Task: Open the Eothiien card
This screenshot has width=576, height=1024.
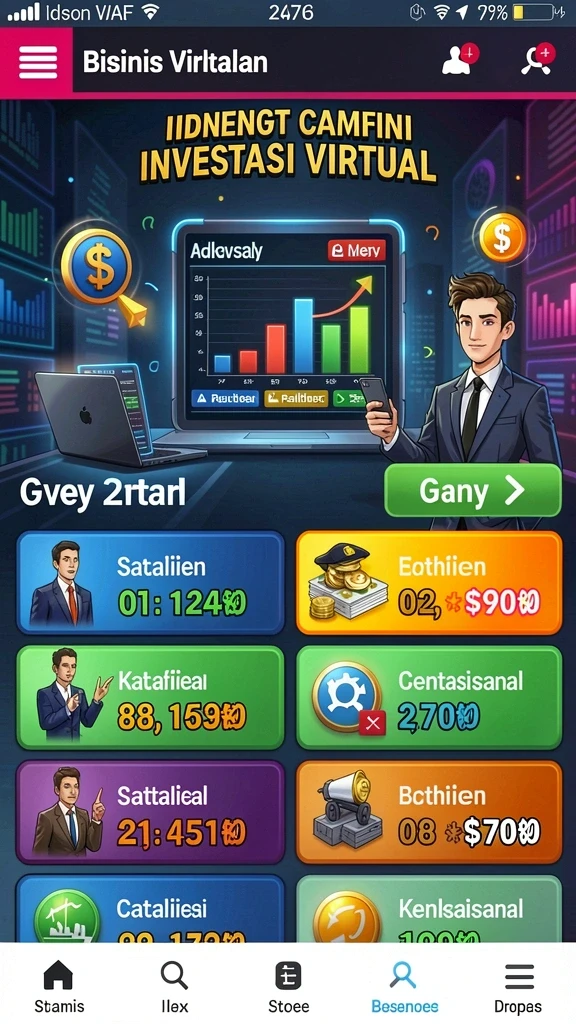Action: tap(429, 583)
